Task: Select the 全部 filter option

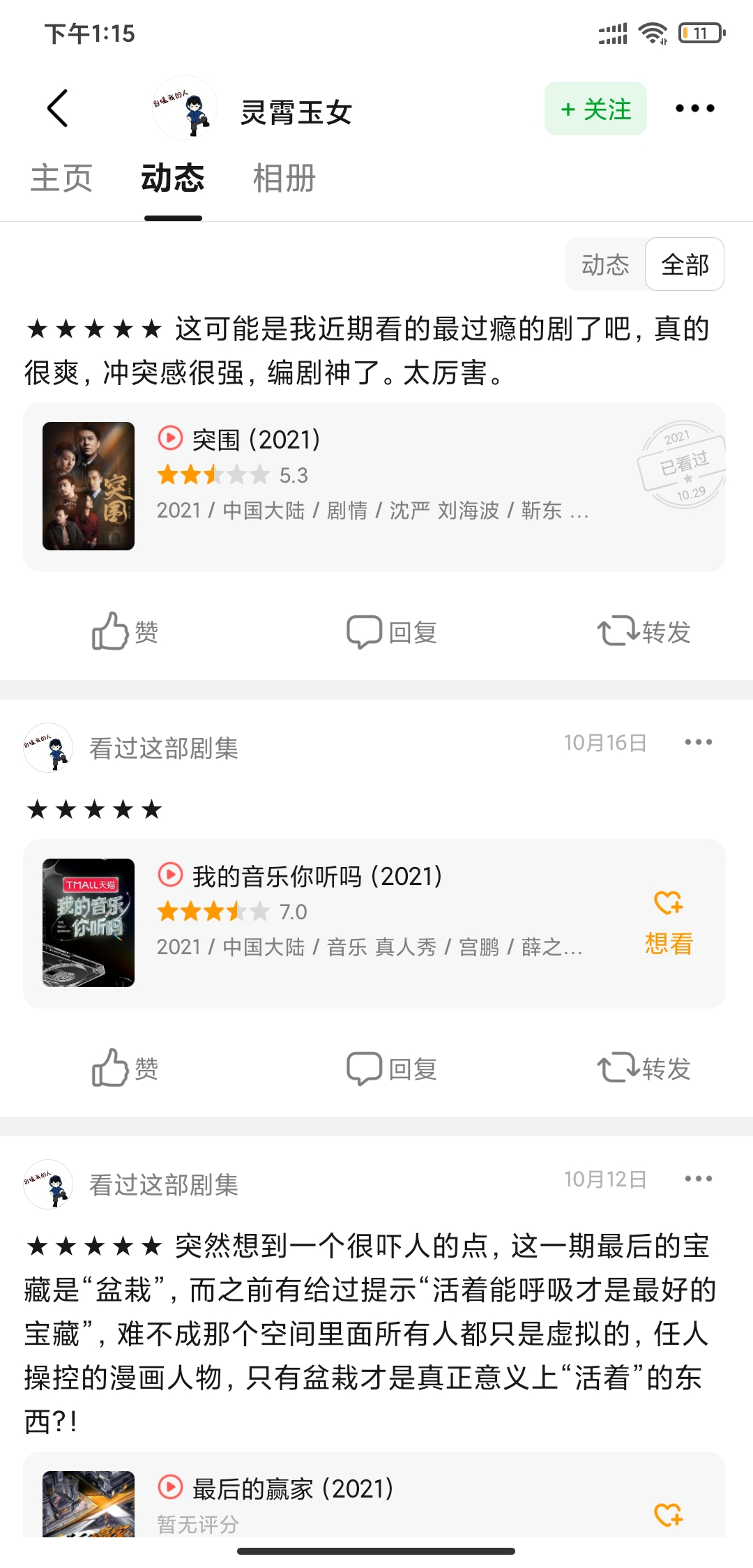Action: pos(685,264)
